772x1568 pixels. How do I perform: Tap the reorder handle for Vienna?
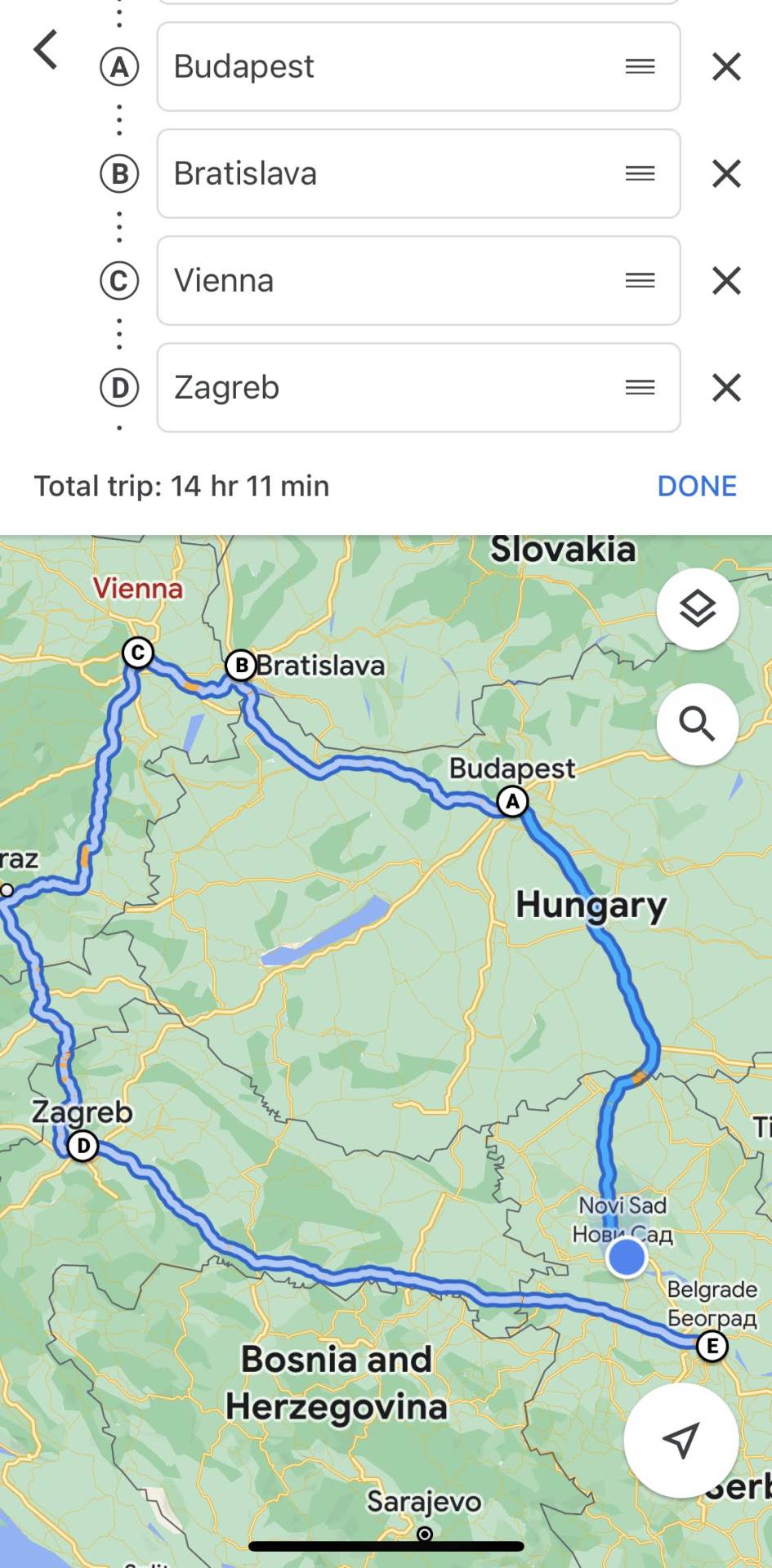pyautogui.click(x=640, y=281)
